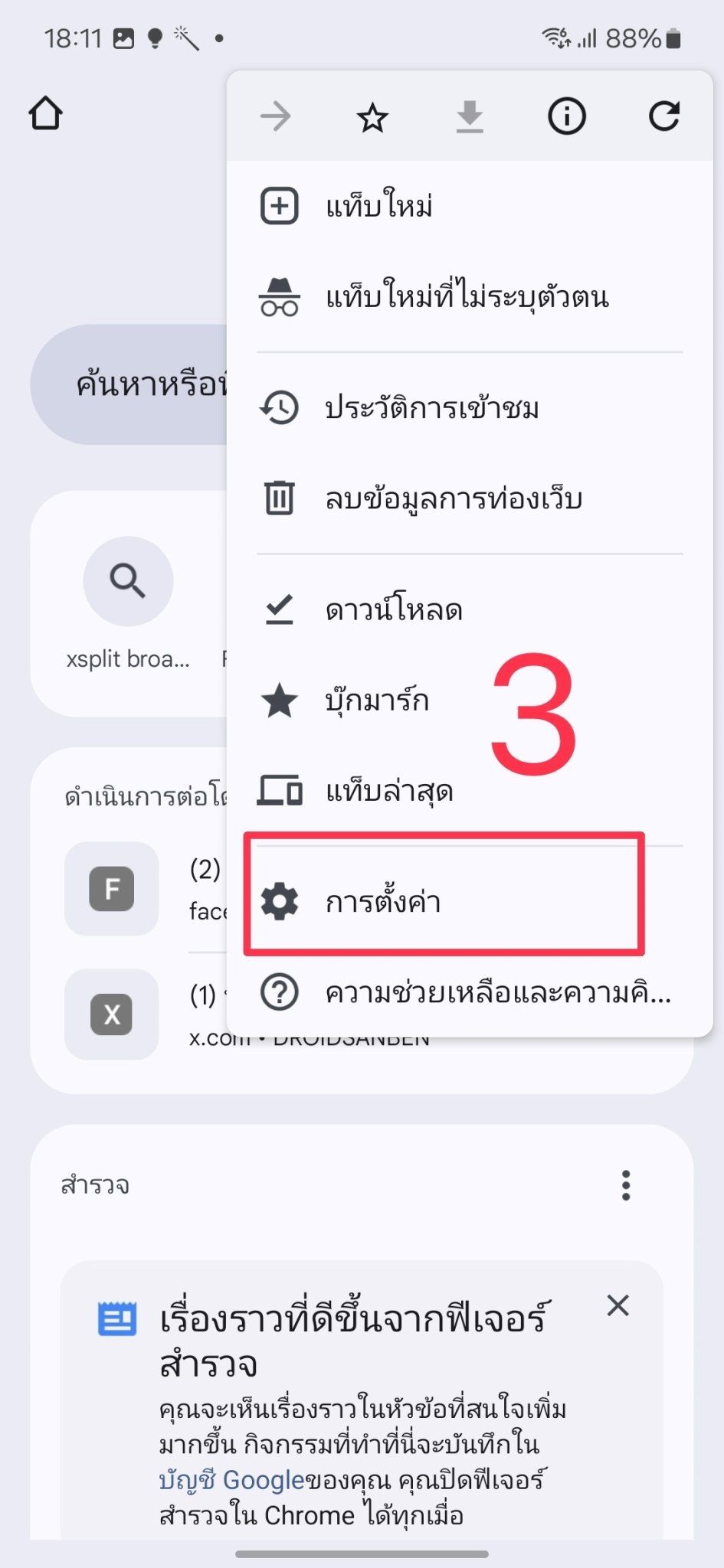The width and height of the screenshot is (724, 1568).
Task: Bookmark this page with the star icon
Action: 372,117
